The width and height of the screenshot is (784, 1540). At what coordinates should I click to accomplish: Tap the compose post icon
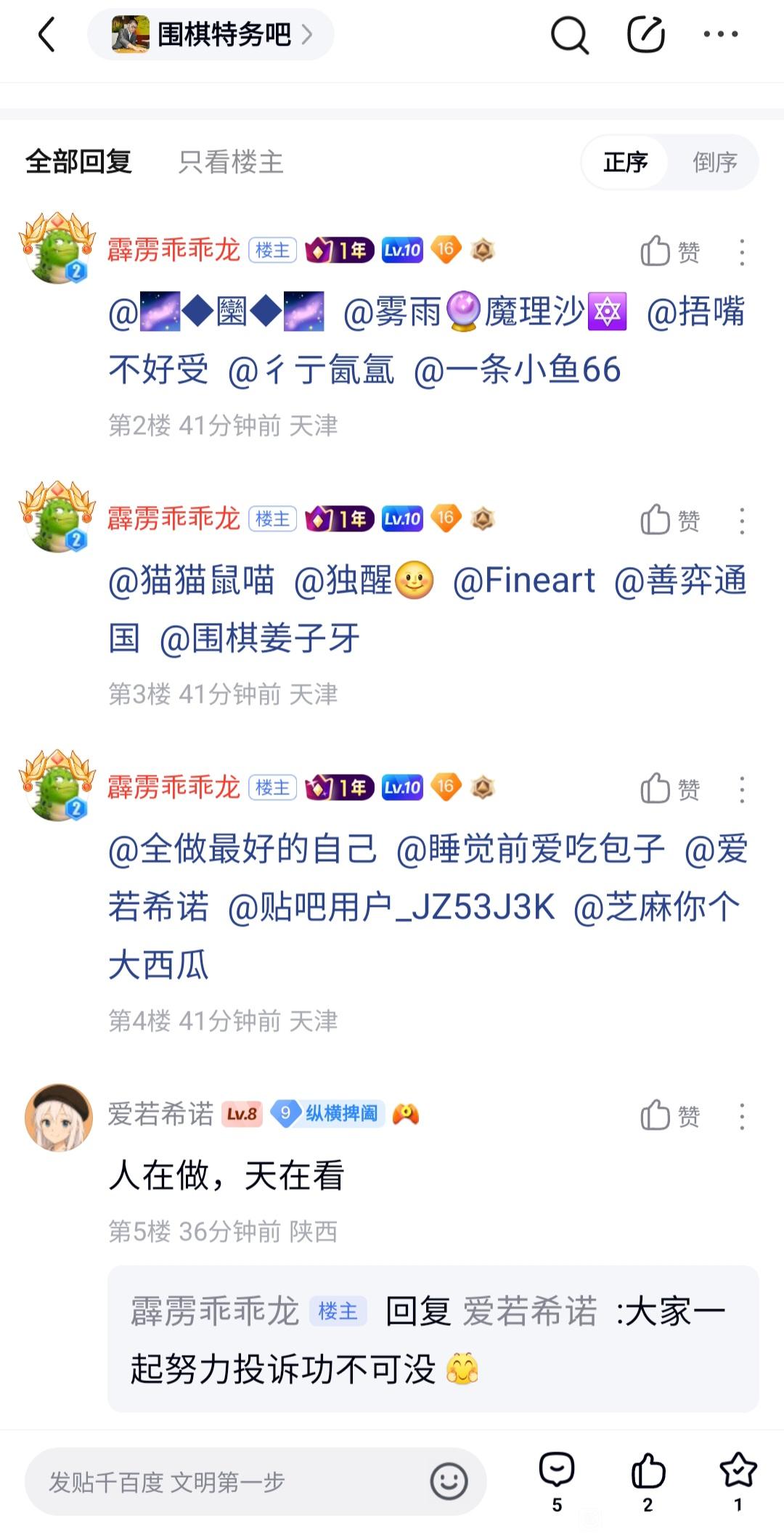coord(645,34)
